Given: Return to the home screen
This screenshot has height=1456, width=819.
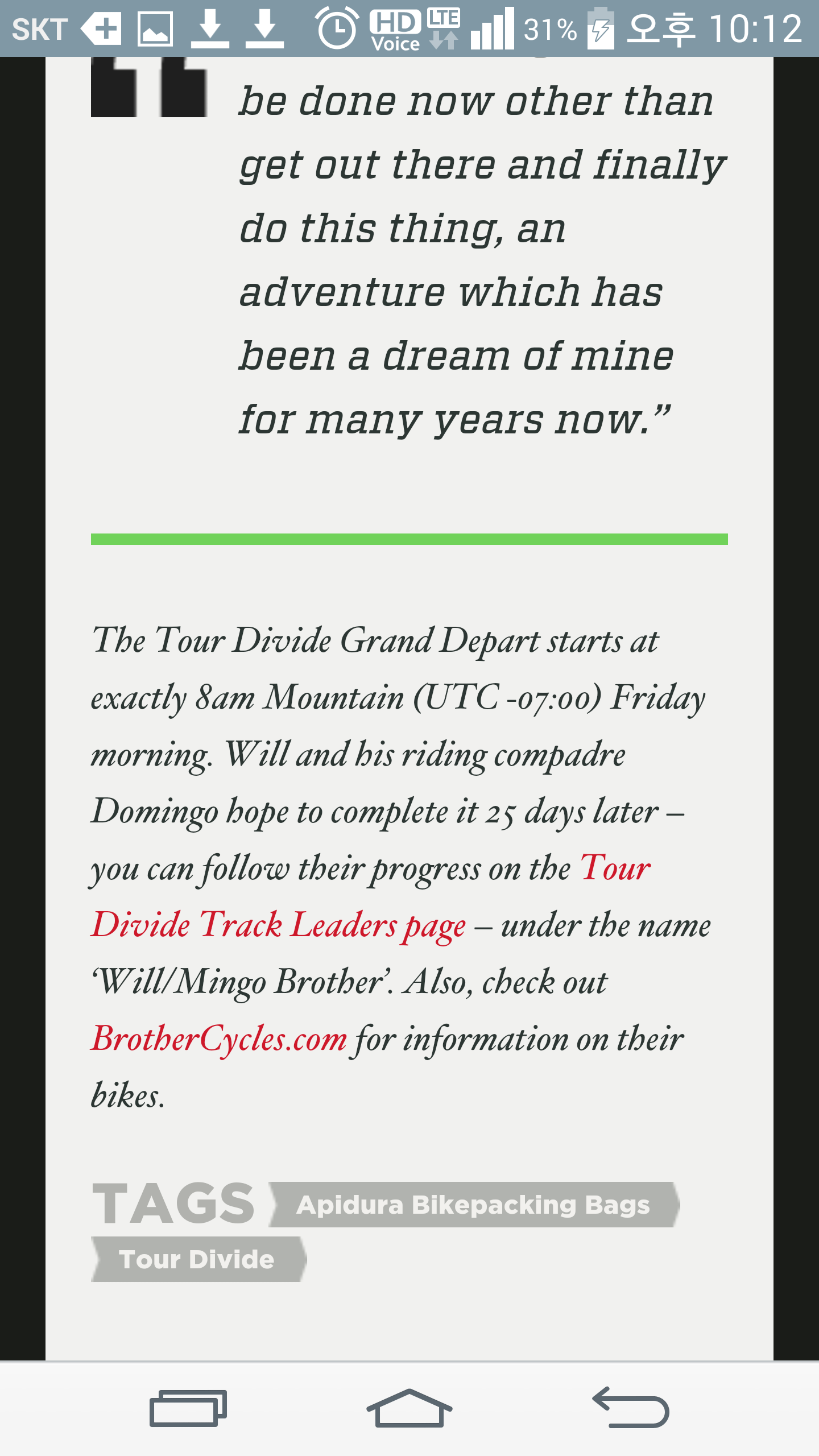Looking at the screenshot, I should click(409, 1408).
